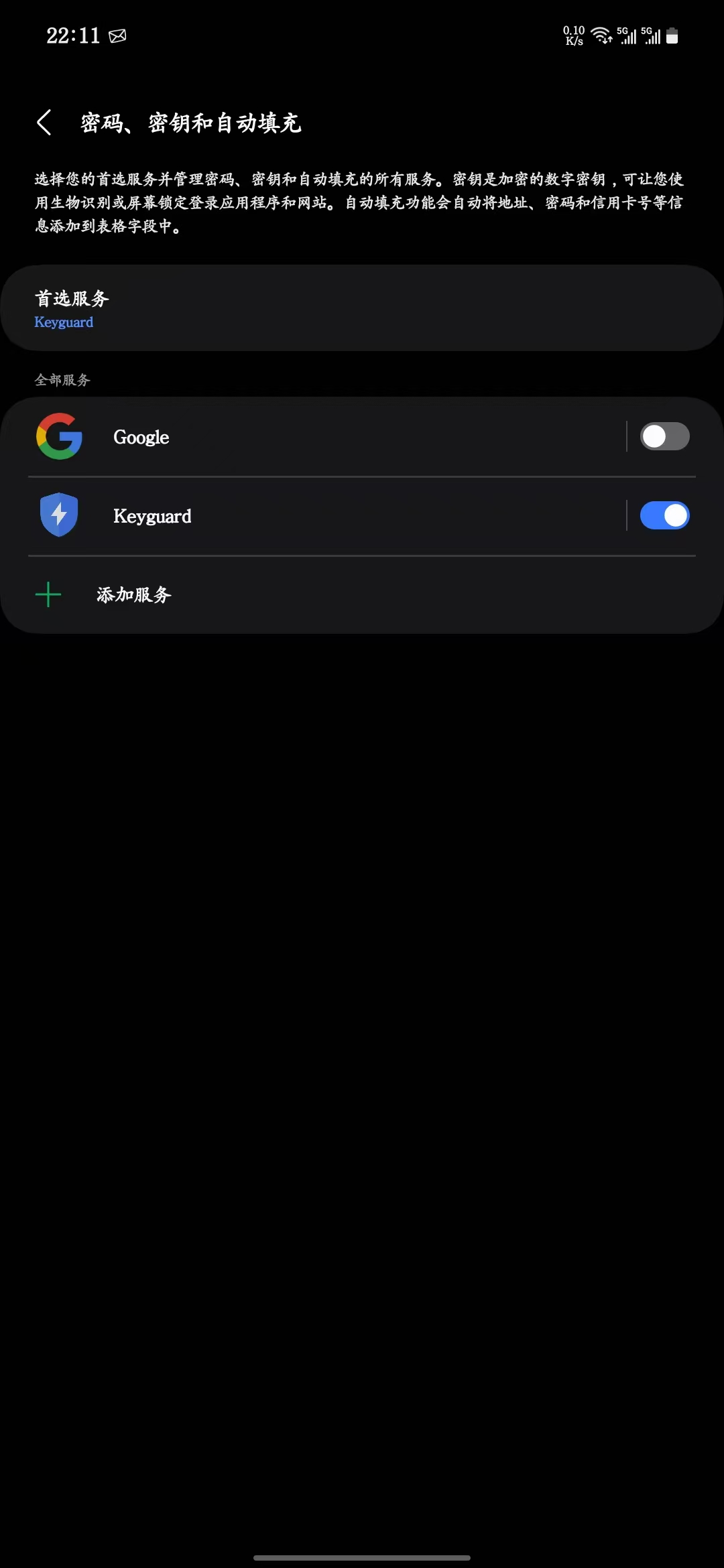Tap the Google logo icon
The width and height of the screenshot is (724, 1568).
(x=58, y=437)
